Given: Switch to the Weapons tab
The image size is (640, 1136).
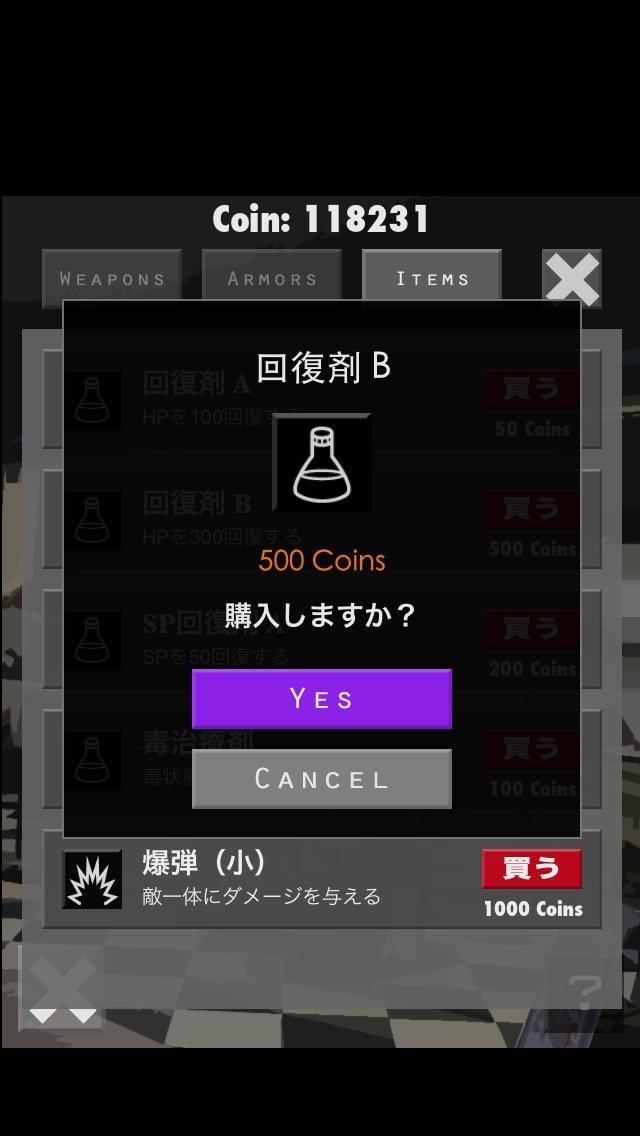Looking at the screenshot, I should point(111,278).
